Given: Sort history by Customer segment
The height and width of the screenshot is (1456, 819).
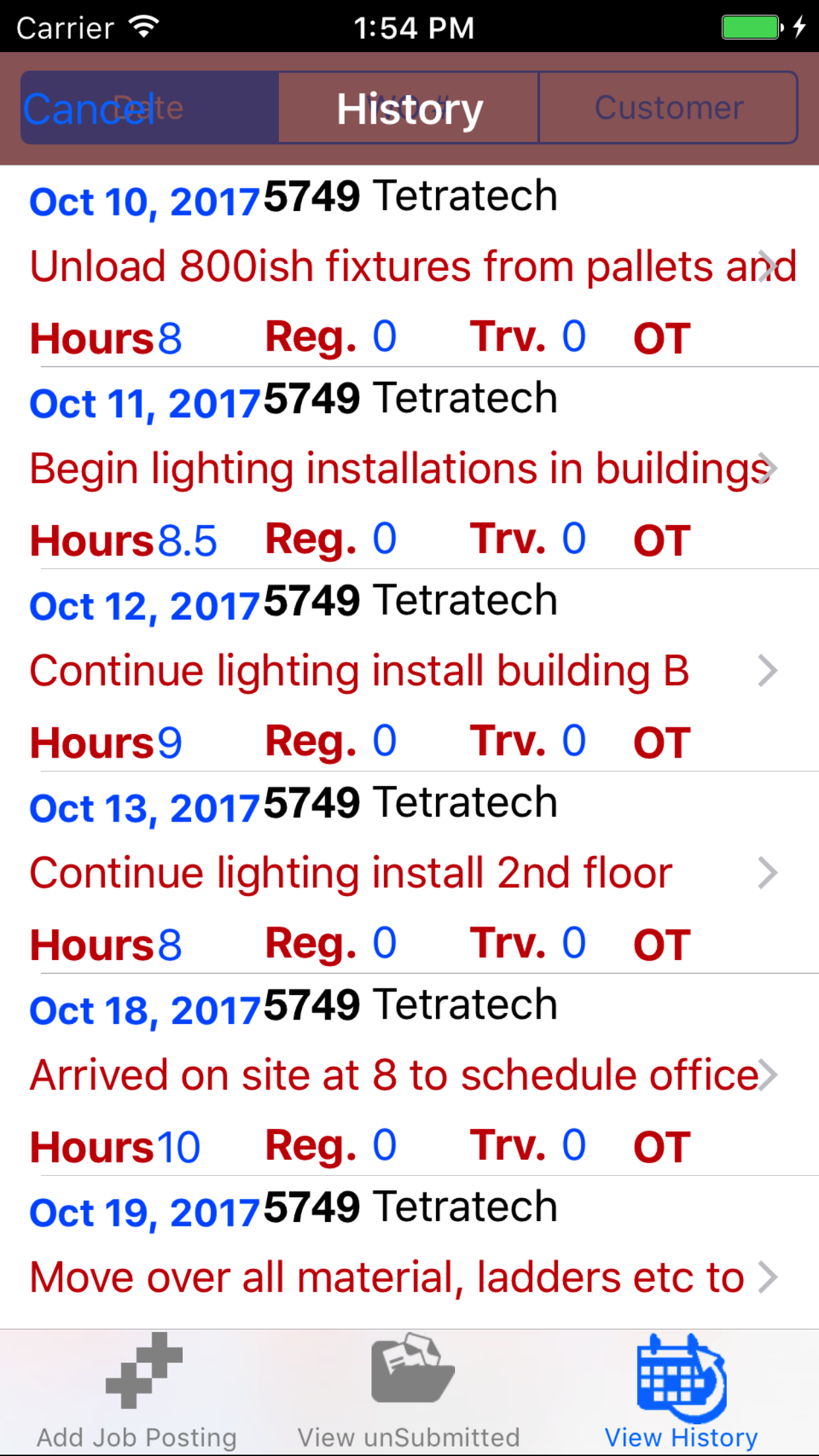Looking at the screenshot, I should pyautogui.click(x=668, y=108).
